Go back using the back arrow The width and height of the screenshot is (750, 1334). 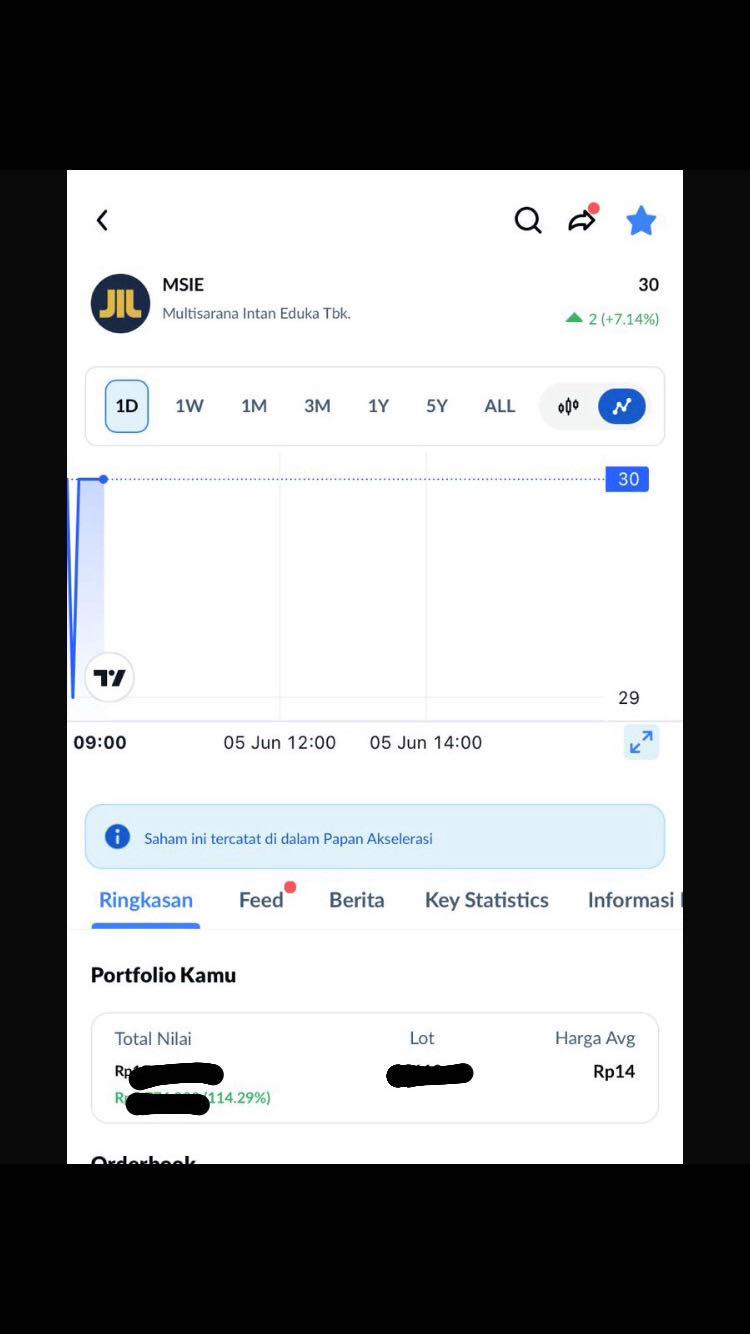(102, 221)
